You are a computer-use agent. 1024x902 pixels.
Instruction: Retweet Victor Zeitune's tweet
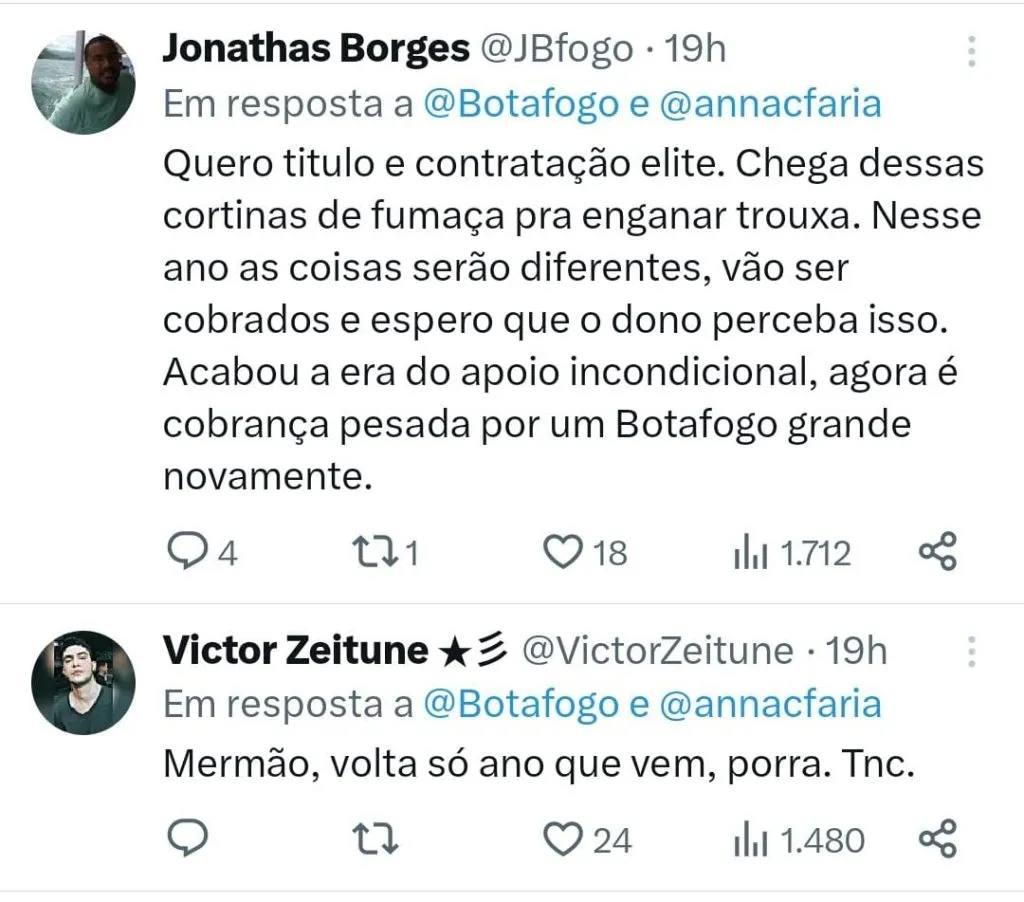(378, 839)
